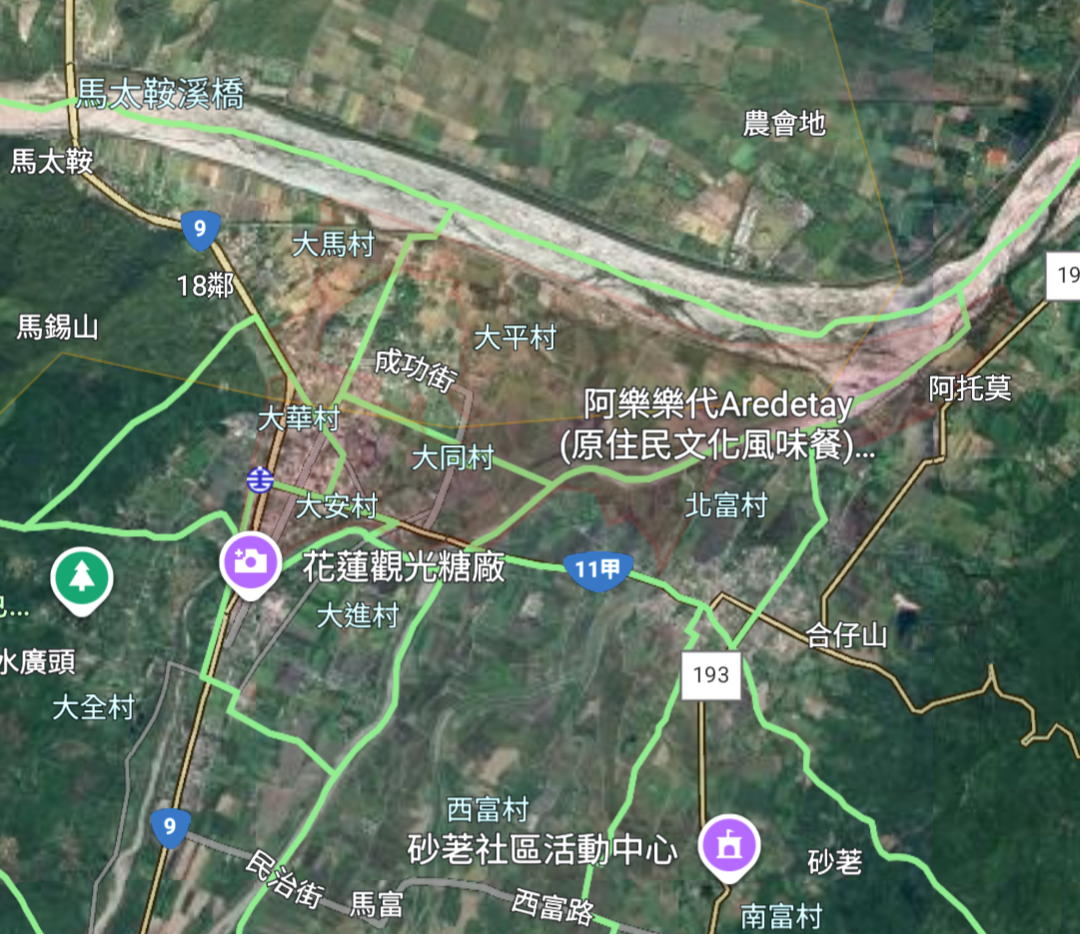
Task: Select the green park tree marker
Action: [x=81, y=576]
